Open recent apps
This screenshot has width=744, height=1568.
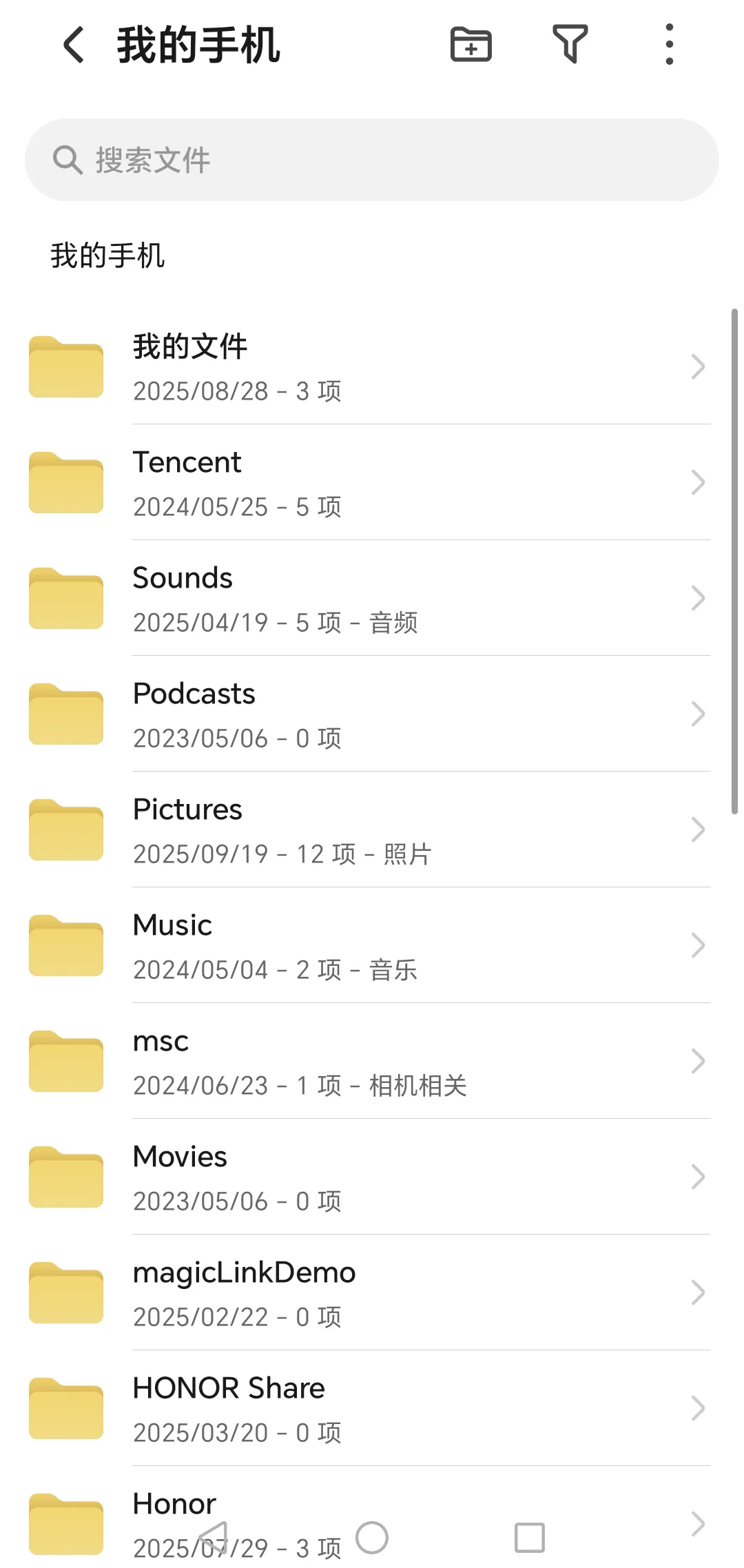(529, 1538)
